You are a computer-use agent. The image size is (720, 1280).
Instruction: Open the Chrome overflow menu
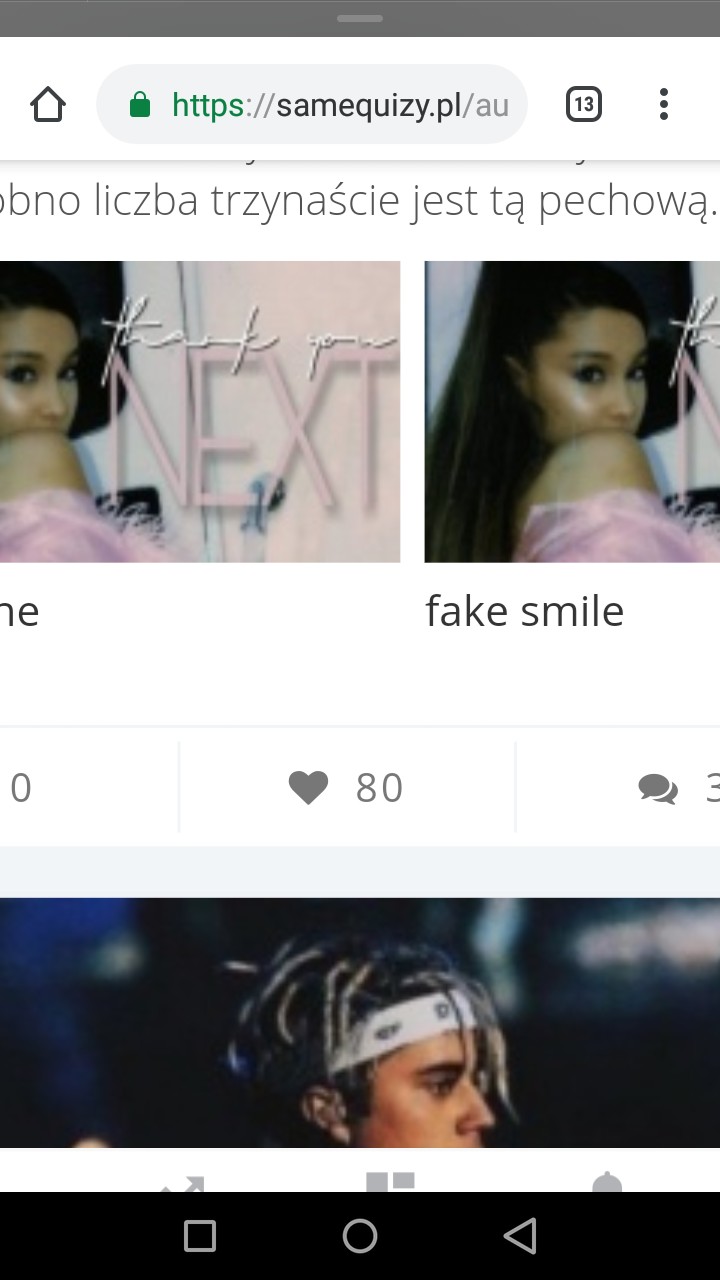[x=664, y=104]
